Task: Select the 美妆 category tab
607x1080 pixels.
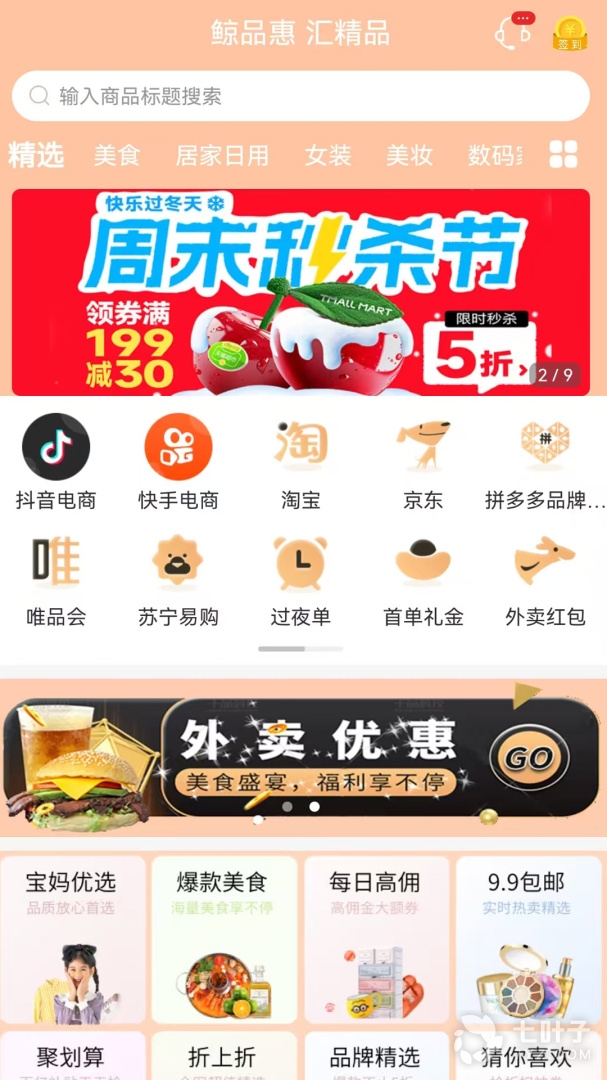Action: click(409, 155)
